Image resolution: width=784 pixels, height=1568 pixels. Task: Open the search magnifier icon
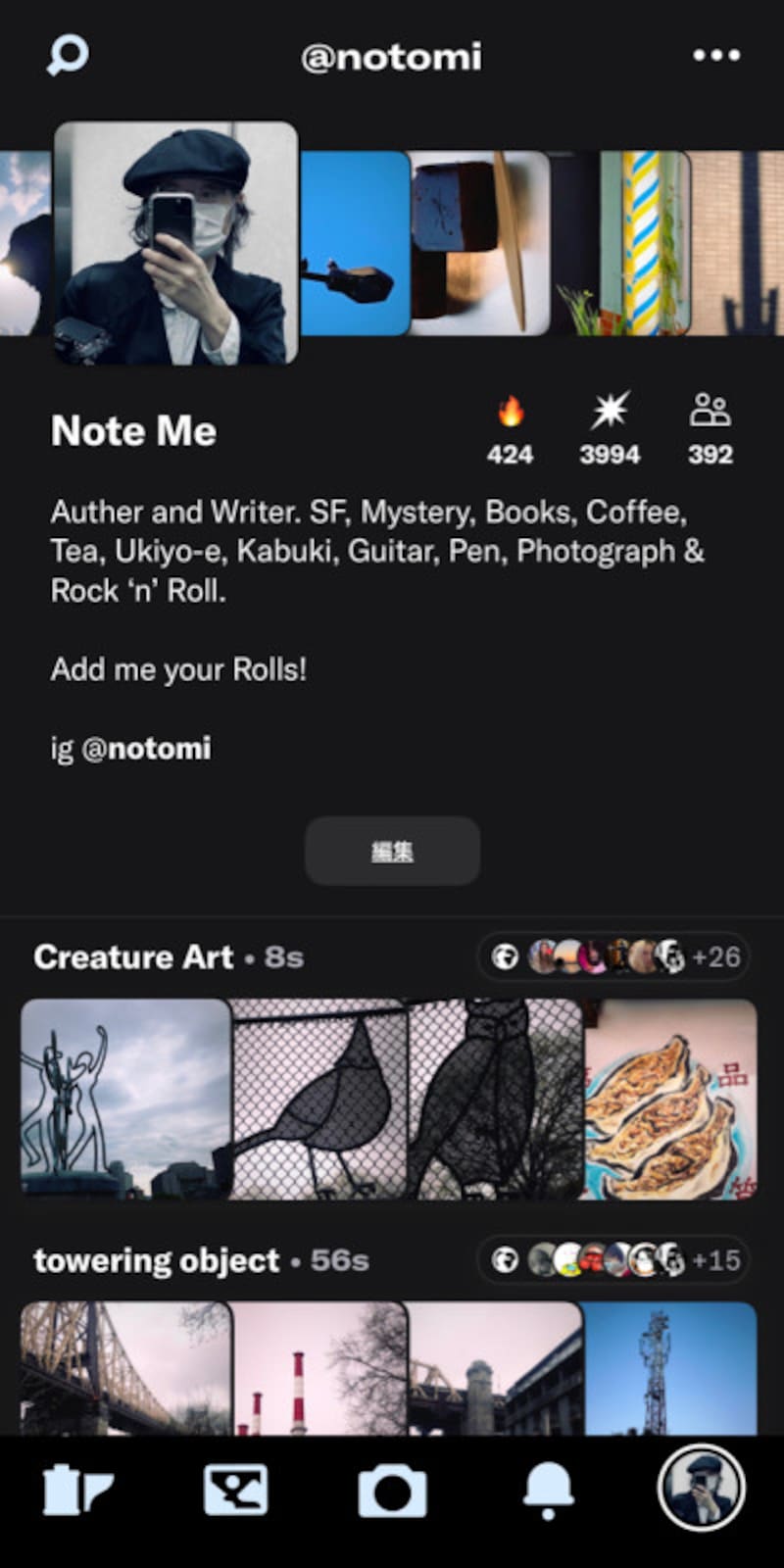(x=68, y=56)
